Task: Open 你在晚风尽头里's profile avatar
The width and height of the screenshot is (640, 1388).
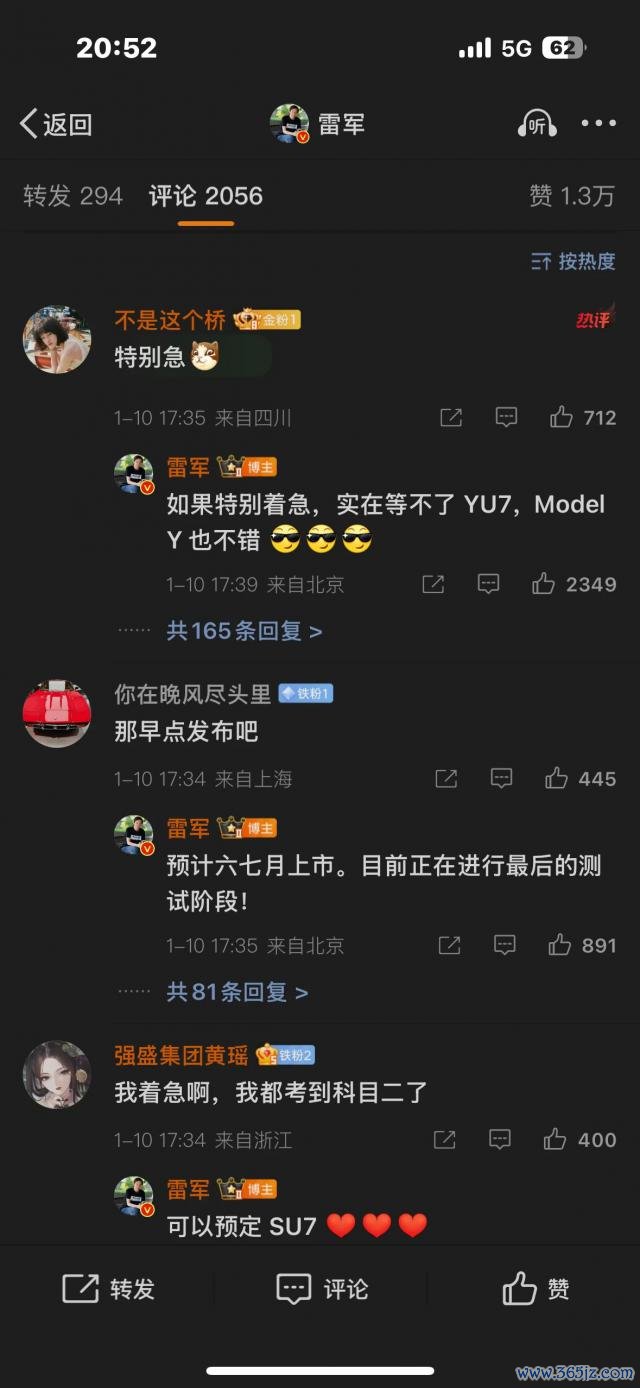Action: pos(57,713)
